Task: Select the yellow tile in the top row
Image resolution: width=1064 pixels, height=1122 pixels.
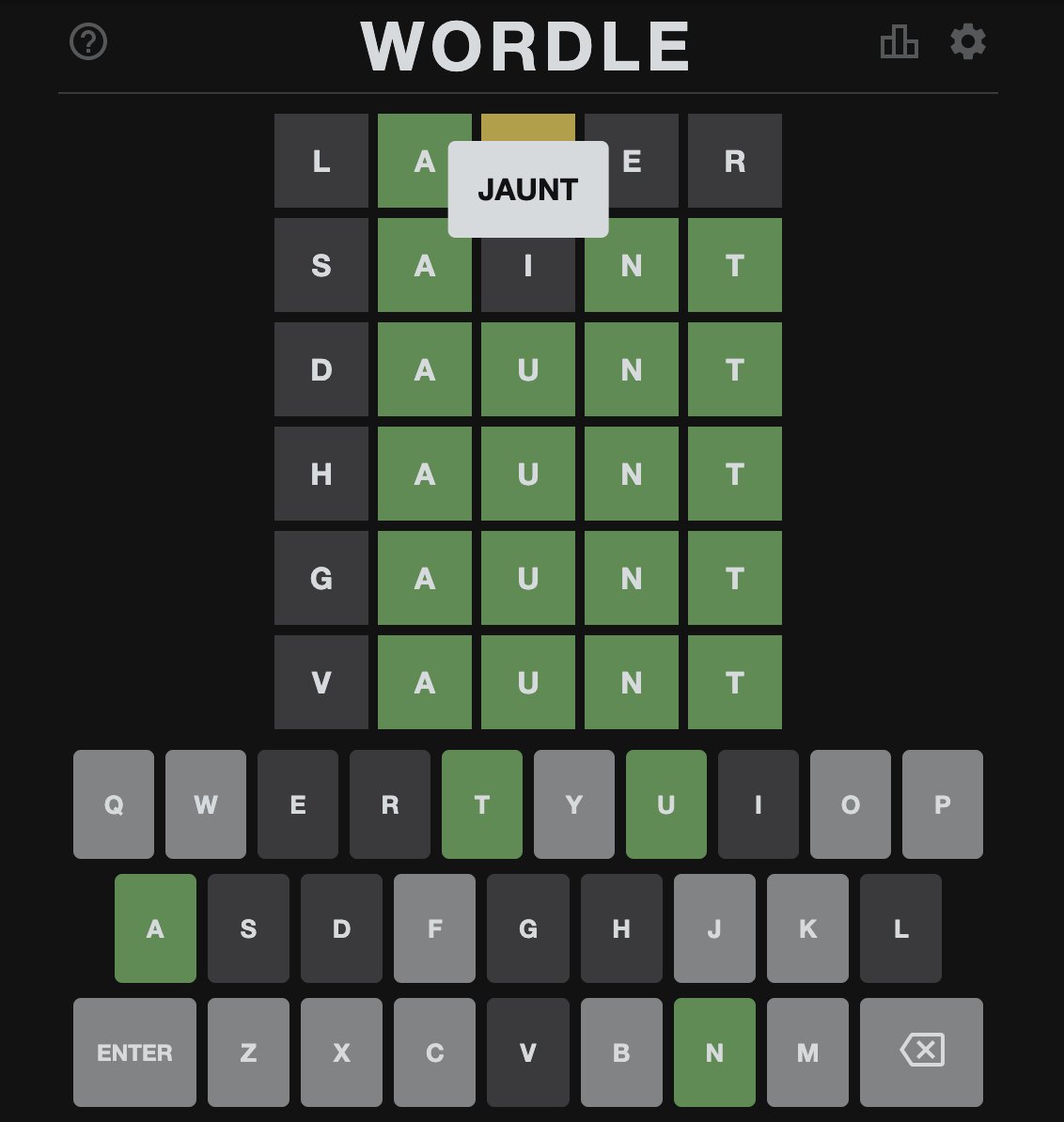Action: pos(527,127)
